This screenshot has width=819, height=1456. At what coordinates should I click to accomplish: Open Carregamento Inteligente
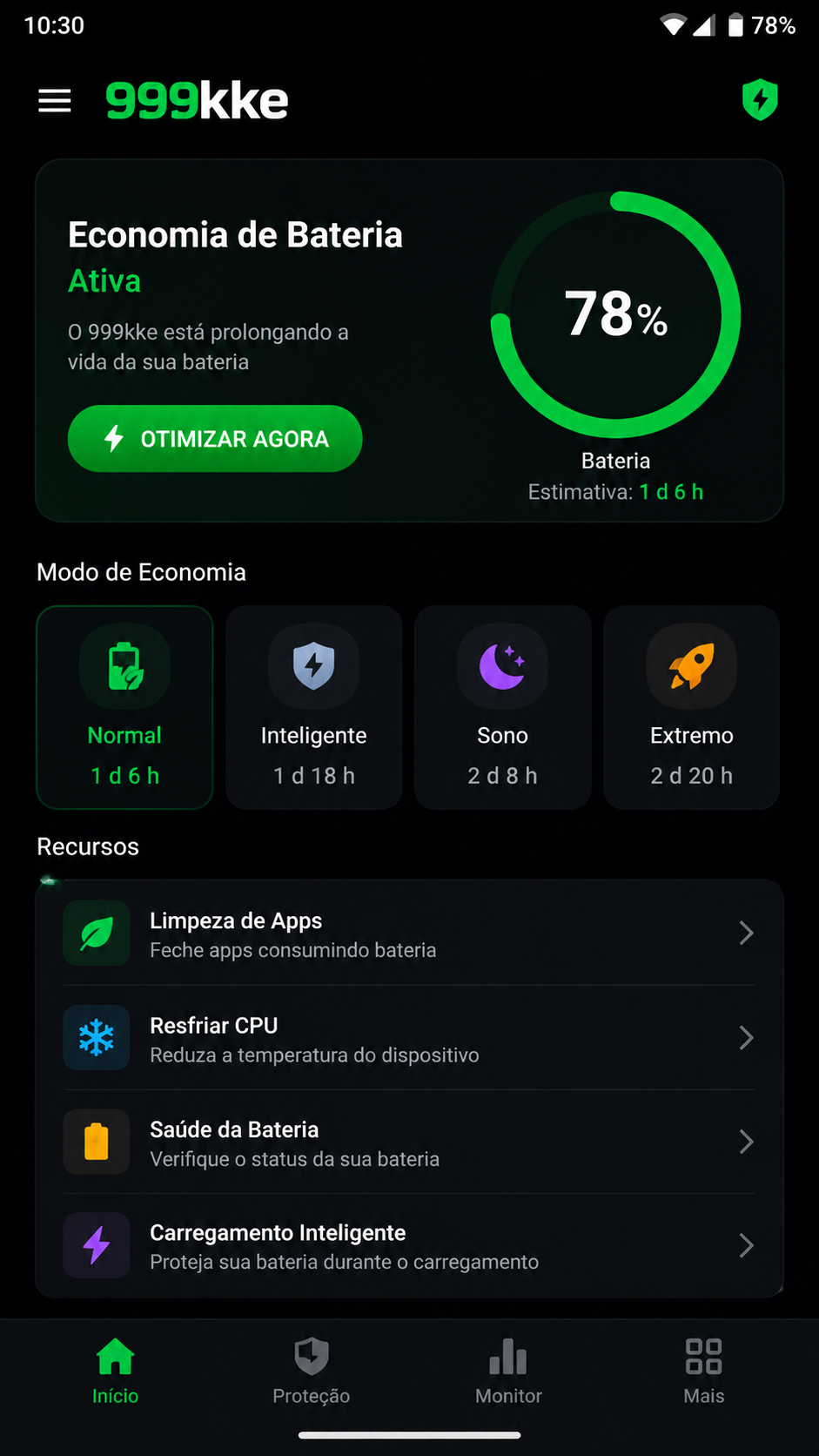coord(409,1246)
